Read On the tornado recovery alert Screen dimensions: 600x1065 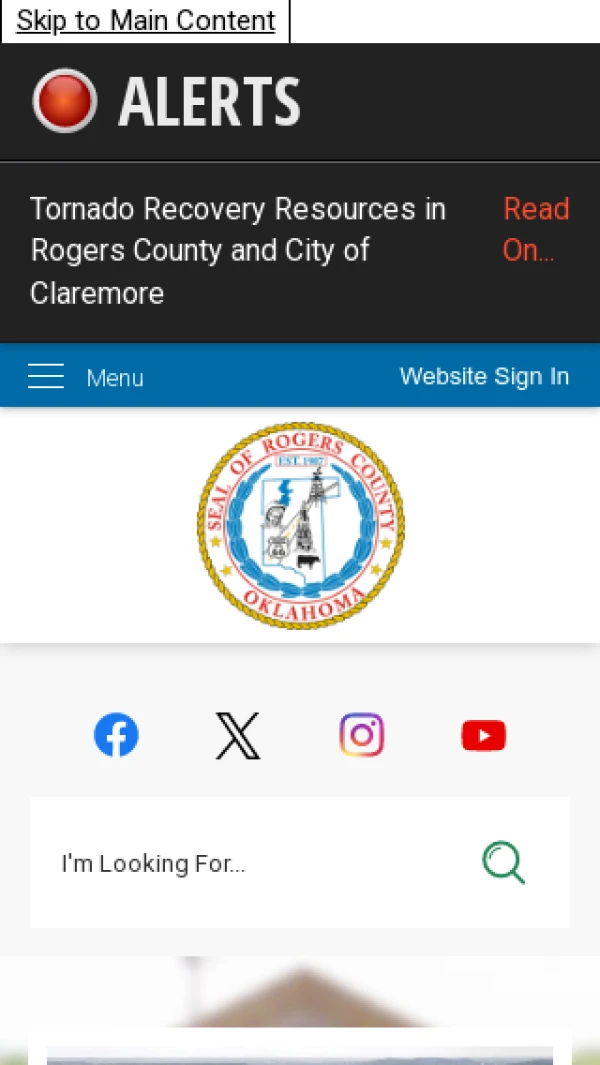(535, 229)
